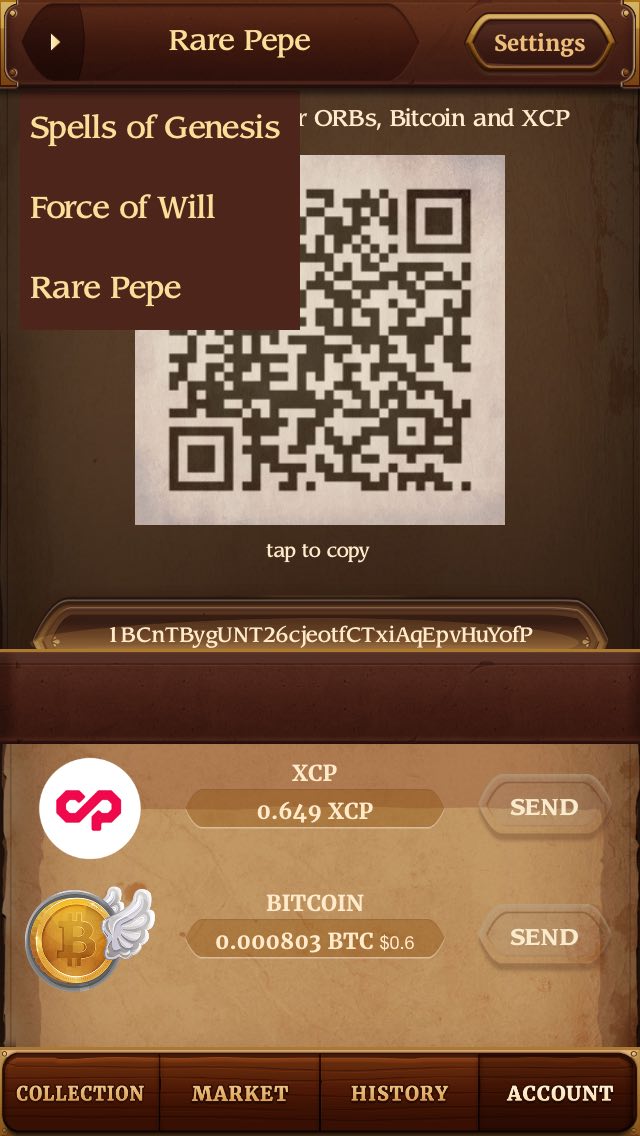The image size is (640, 1136).
Task: Switch to the Collection tab
Action: [80, 1093]
